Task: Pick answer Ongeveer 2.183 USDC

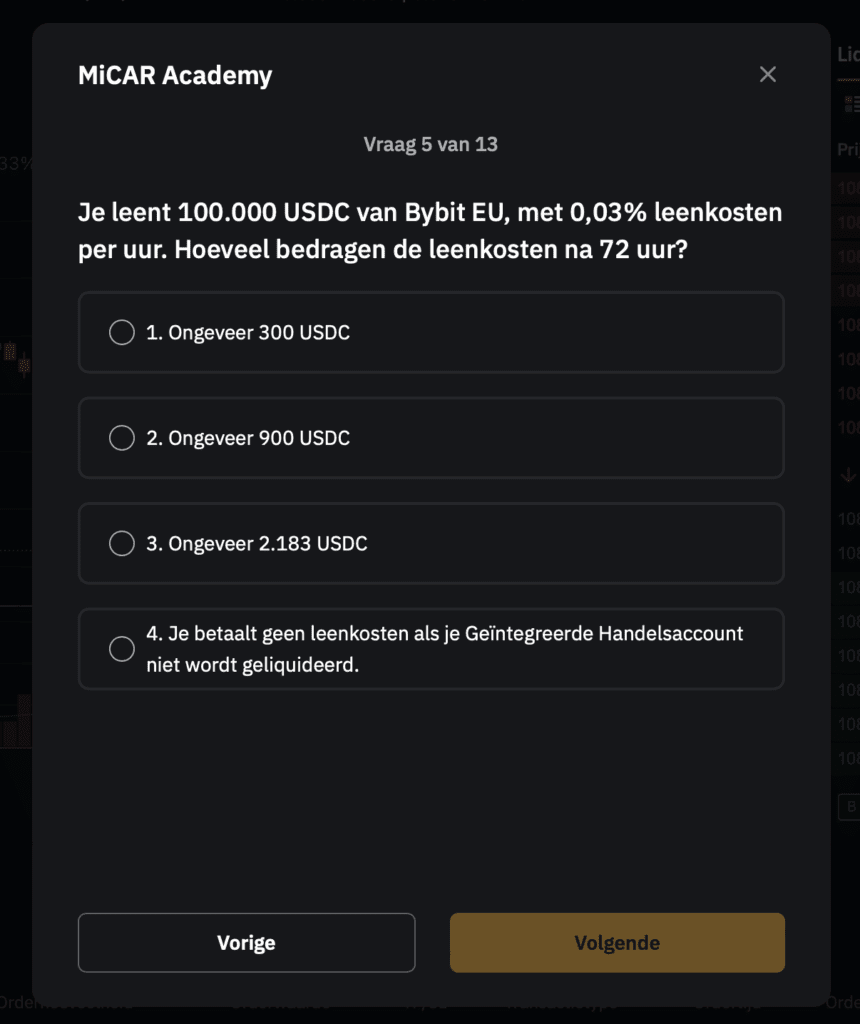Action: click(x=122, y=544)
